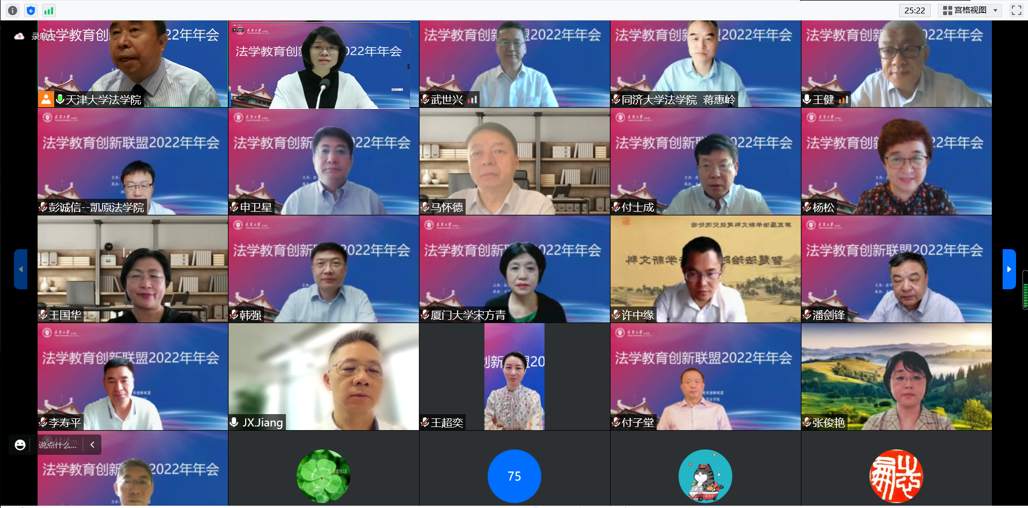Select 马怀德's video tile

(x=514, y=160)
